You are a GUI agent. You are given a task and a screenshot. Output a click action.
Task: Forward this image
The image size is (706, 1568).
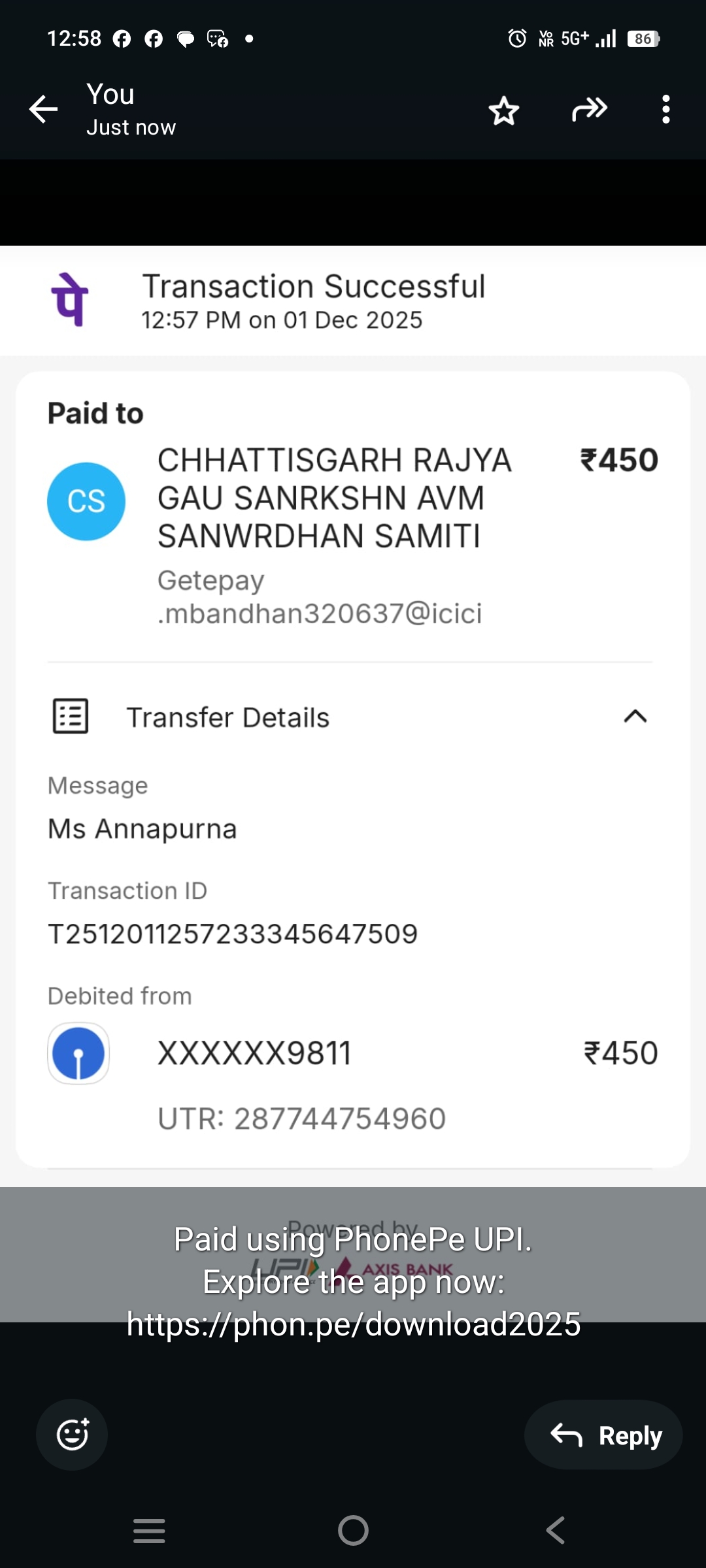(x=589, y=109)
